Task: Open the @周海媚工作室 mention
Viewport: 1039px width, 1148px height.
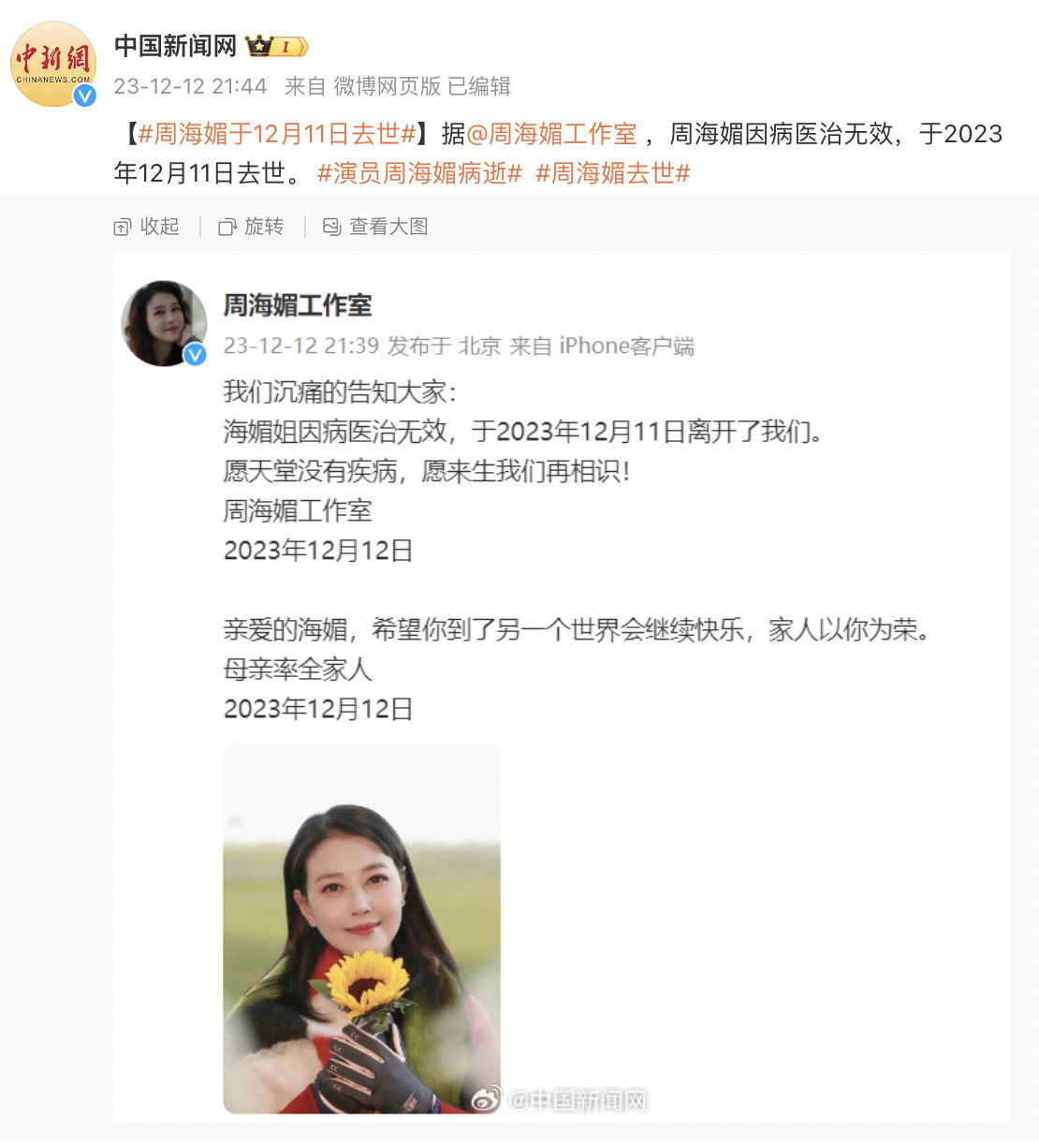Action: pyautogui.click(x=551, y=134)
